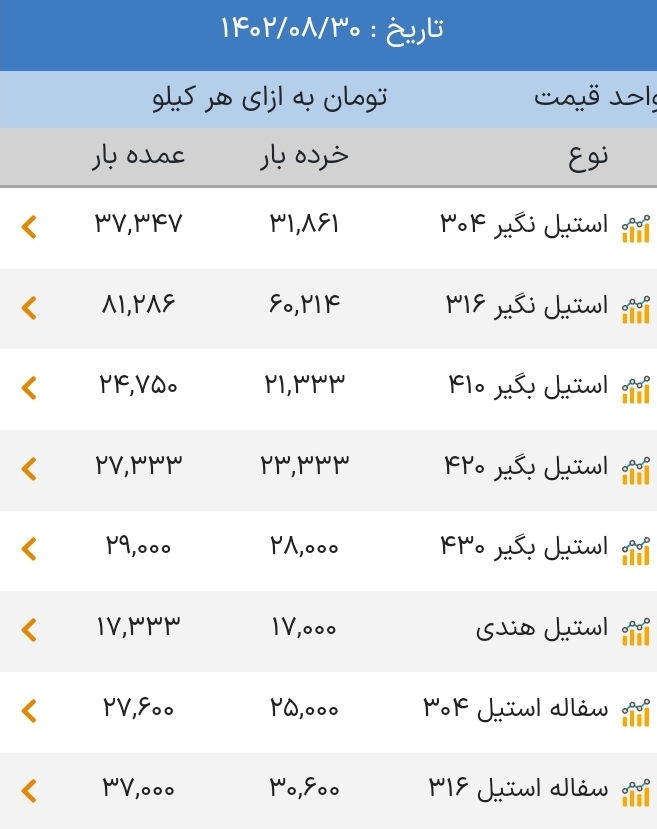Select the arrow beside سفاله استیل ۳۰۴
Image resolution: width=657 pixels, height=829 pixels.
[x=29, y=711]
